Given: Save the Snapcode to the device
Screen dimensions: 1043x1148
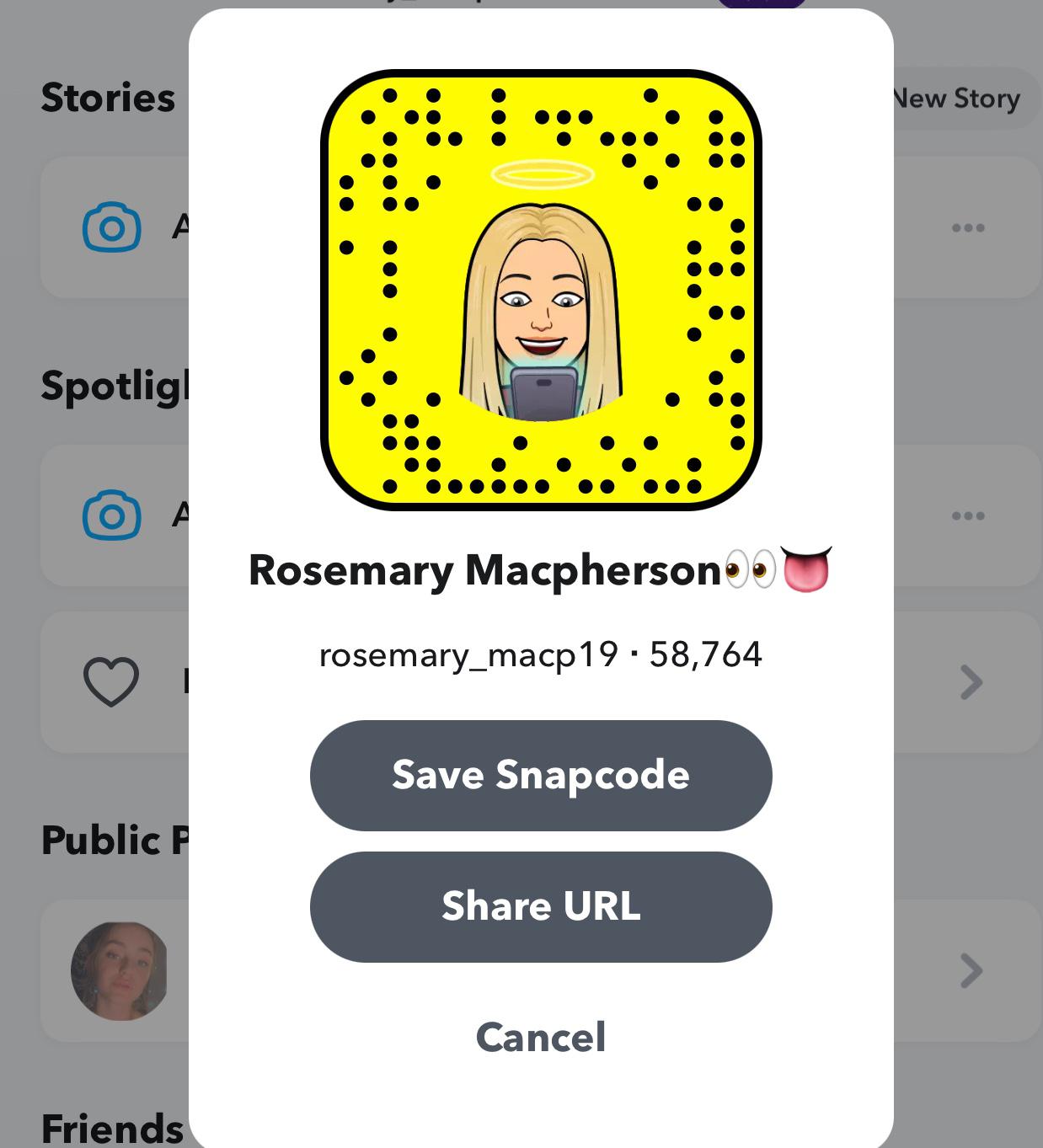Looking at the screenshot, I should point(540,775).
